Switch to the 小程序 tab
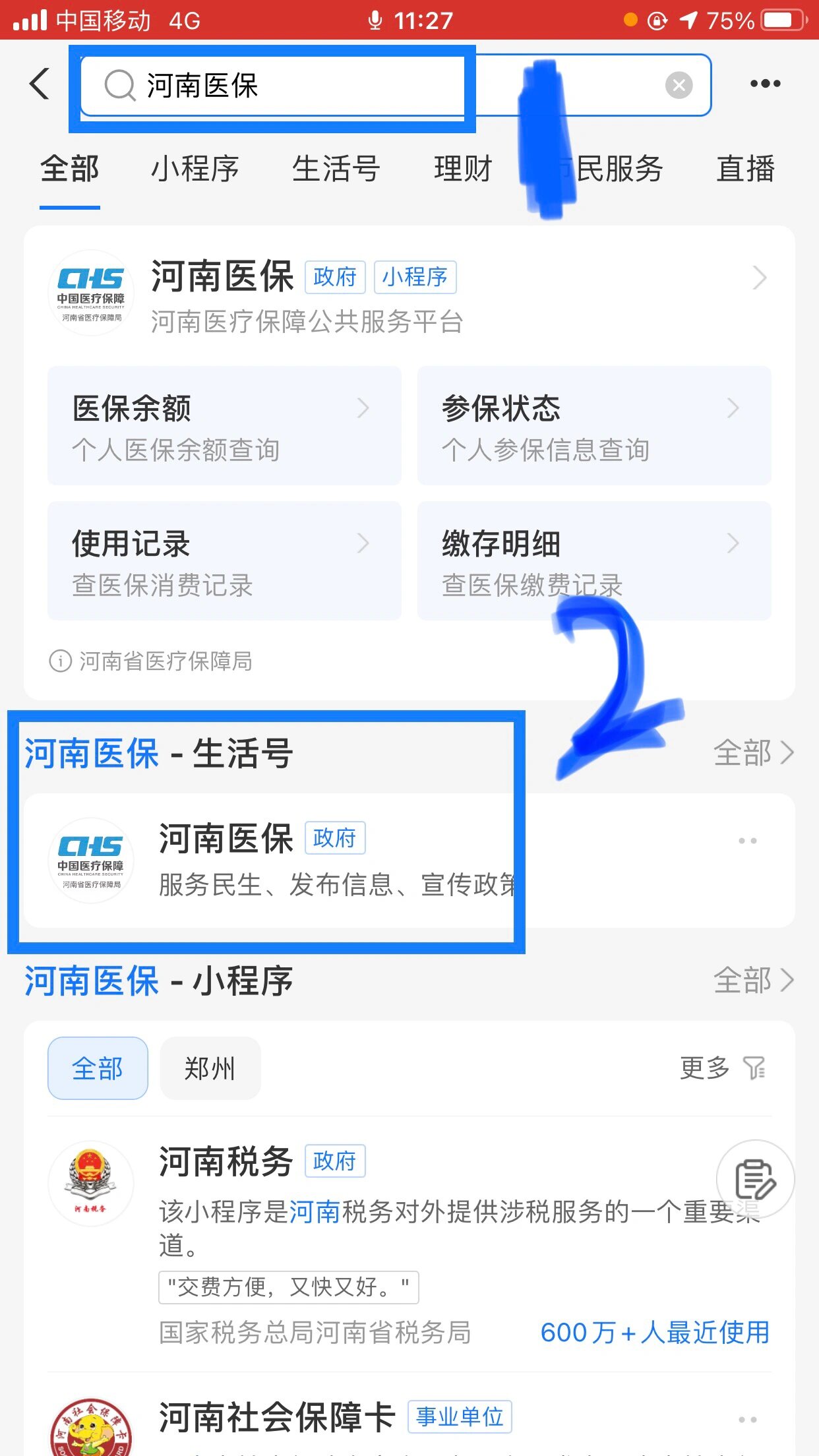The width and height of the screenshot is (819, 1456). [195, 169]
